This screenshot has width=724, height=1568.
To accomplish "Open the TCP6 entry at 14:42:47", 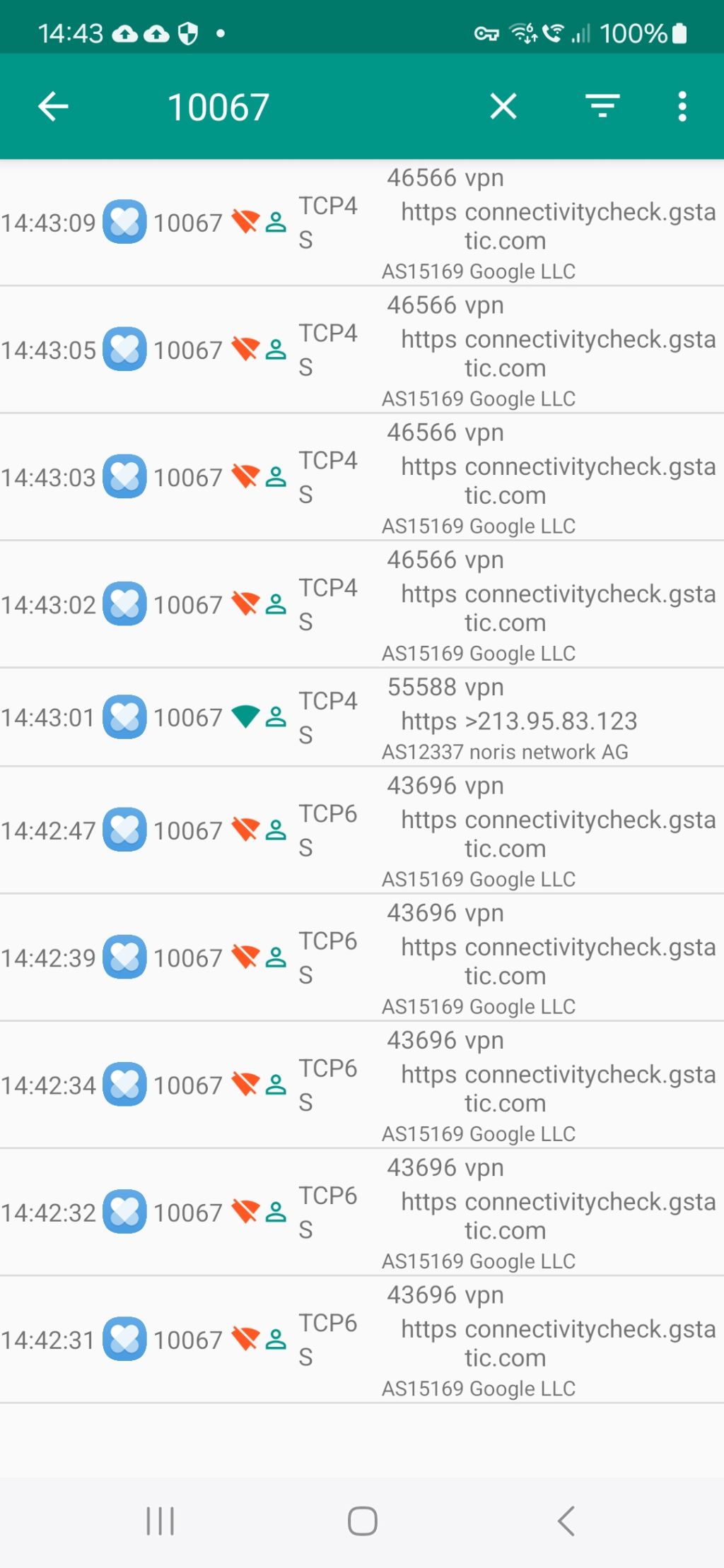I will click(x=362, y=830).
